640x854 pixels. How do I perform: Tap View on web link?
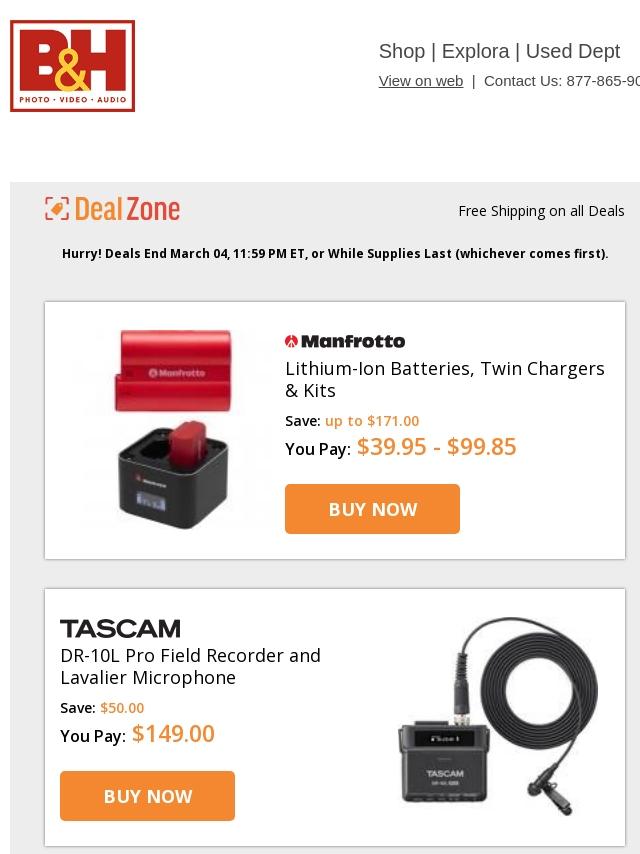(x=420, y=81)
